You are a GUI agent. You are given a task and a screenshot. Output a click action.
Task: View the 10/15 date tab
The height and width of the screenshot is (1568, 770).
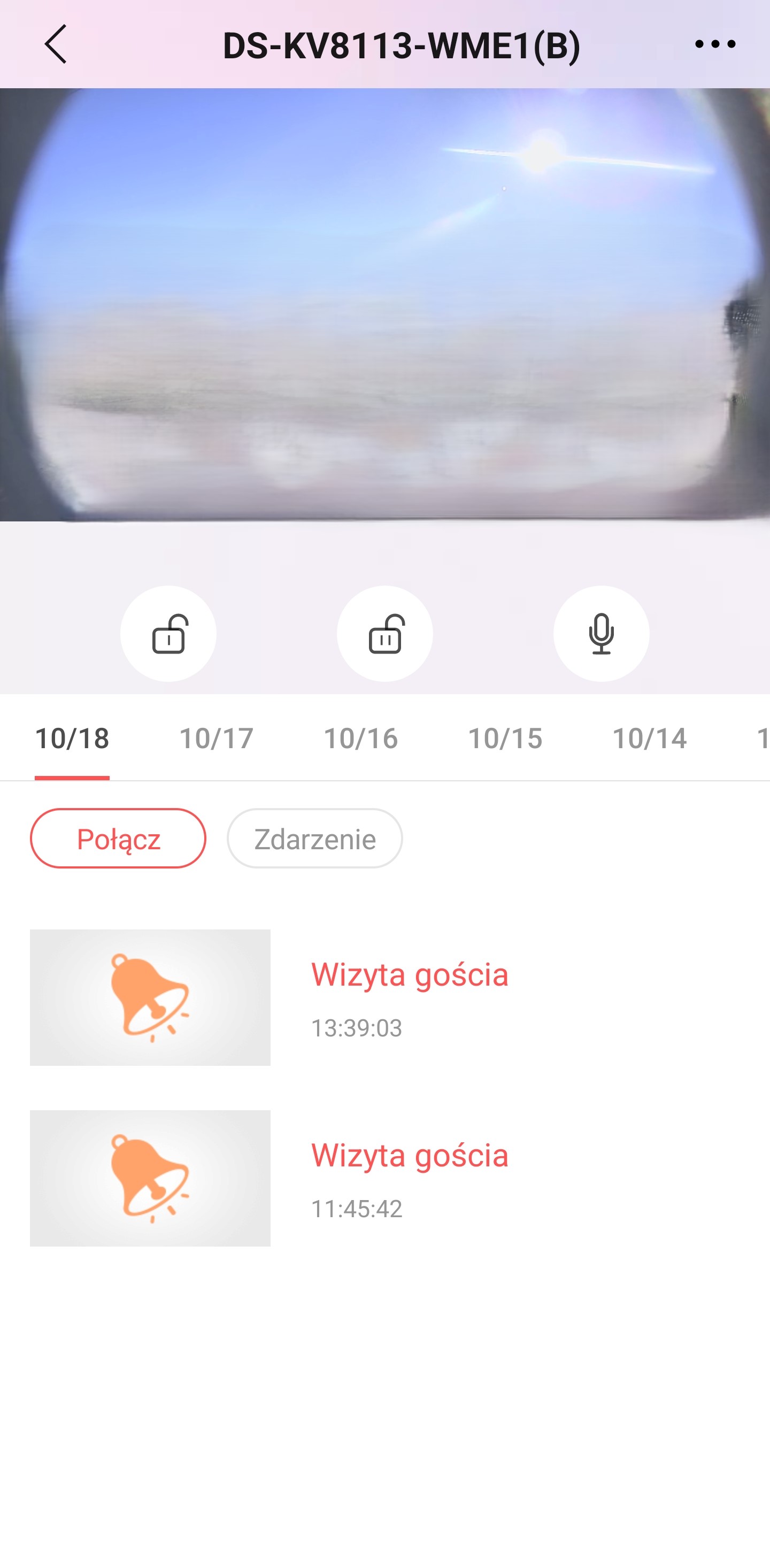click(505, 739)
